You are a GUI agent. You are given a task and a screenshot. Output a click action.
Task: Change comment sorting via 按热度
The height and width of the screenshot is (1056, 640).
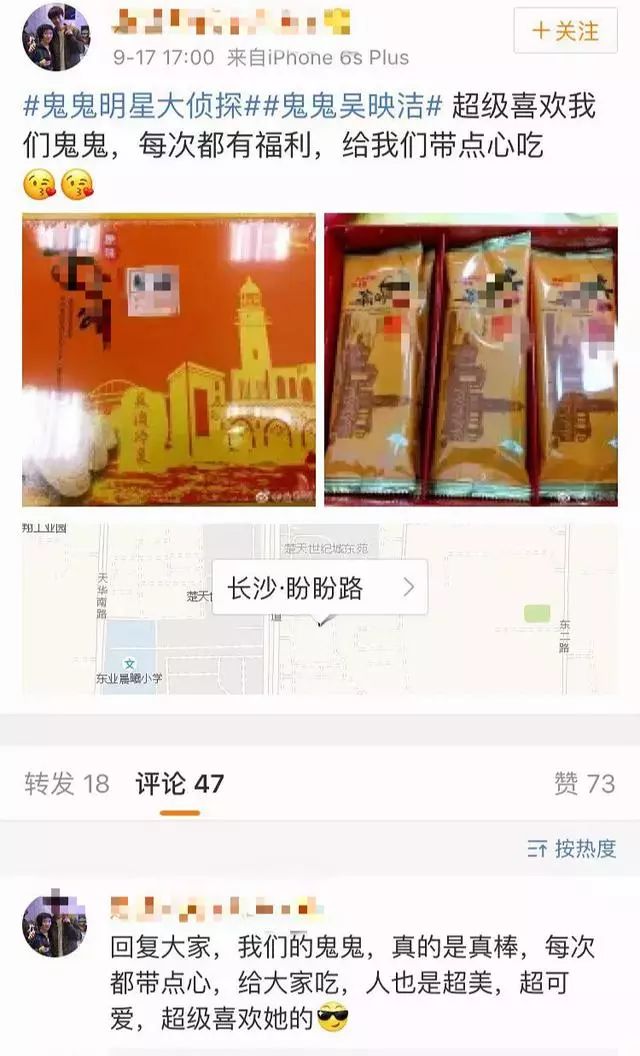coord(572,849)
